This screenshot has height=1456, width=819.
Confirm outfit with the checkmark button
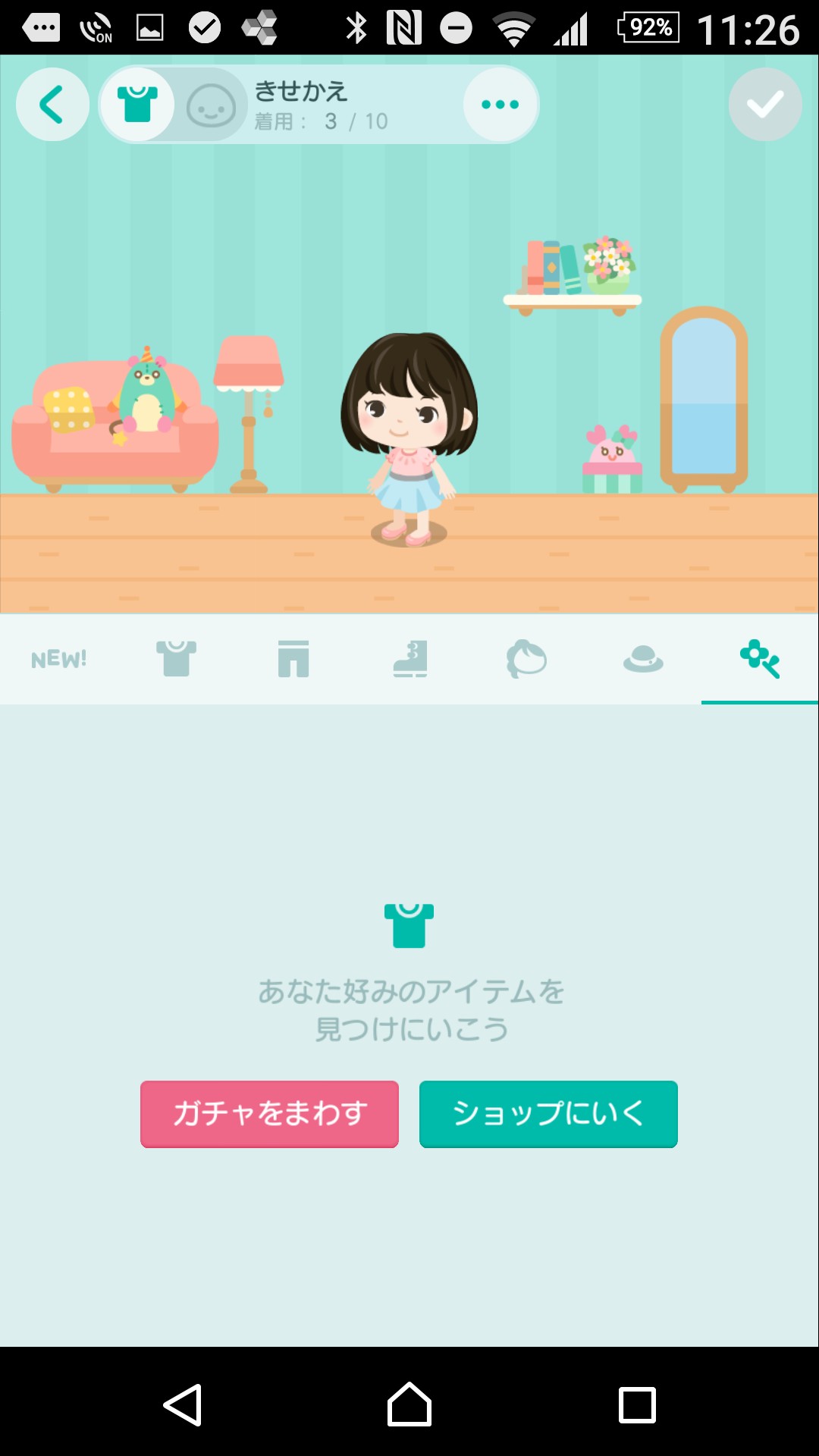[x=764, y=105]
